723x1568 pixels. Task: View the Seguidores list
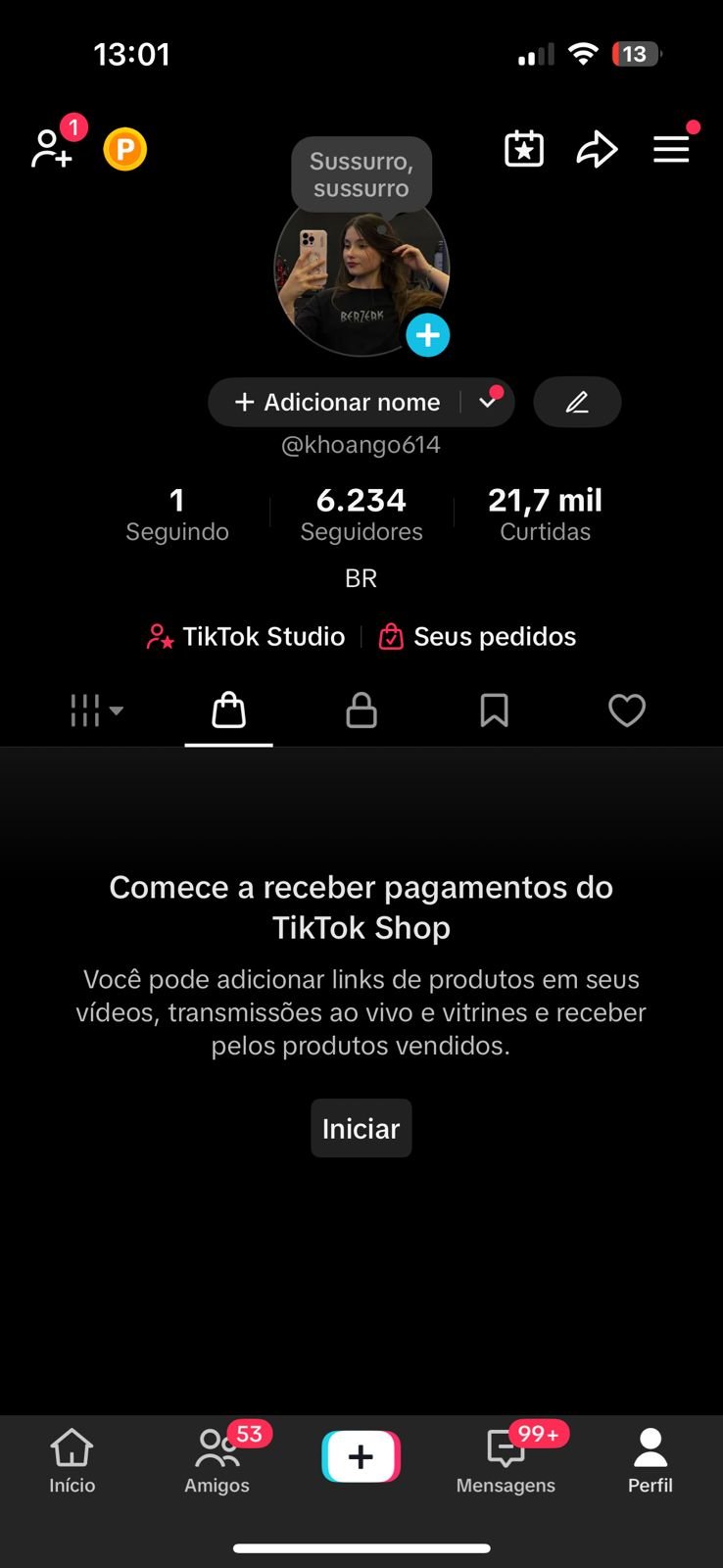tap(361, 514)
